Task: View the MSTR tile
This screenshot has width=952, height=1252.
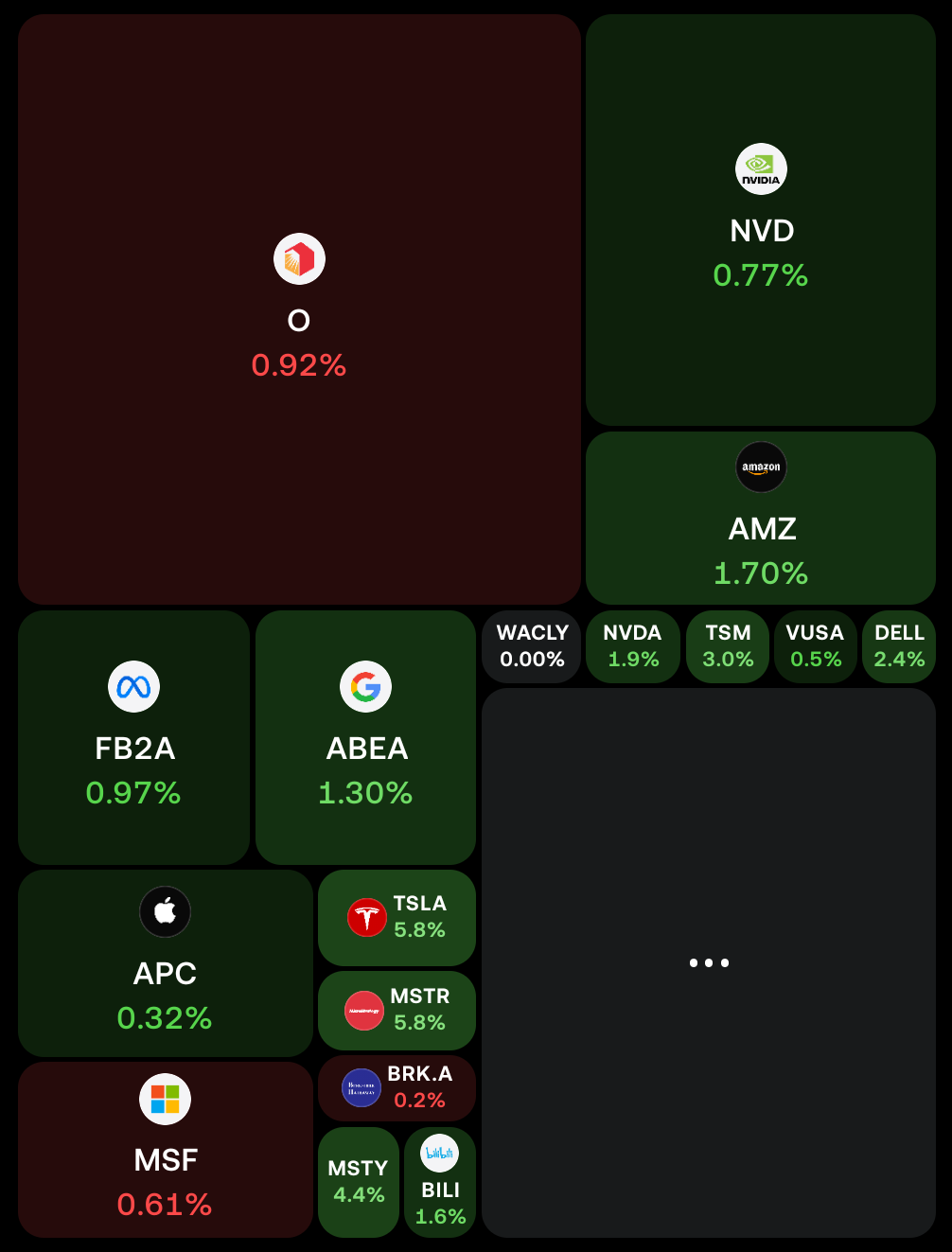Action: [397, 1010]
